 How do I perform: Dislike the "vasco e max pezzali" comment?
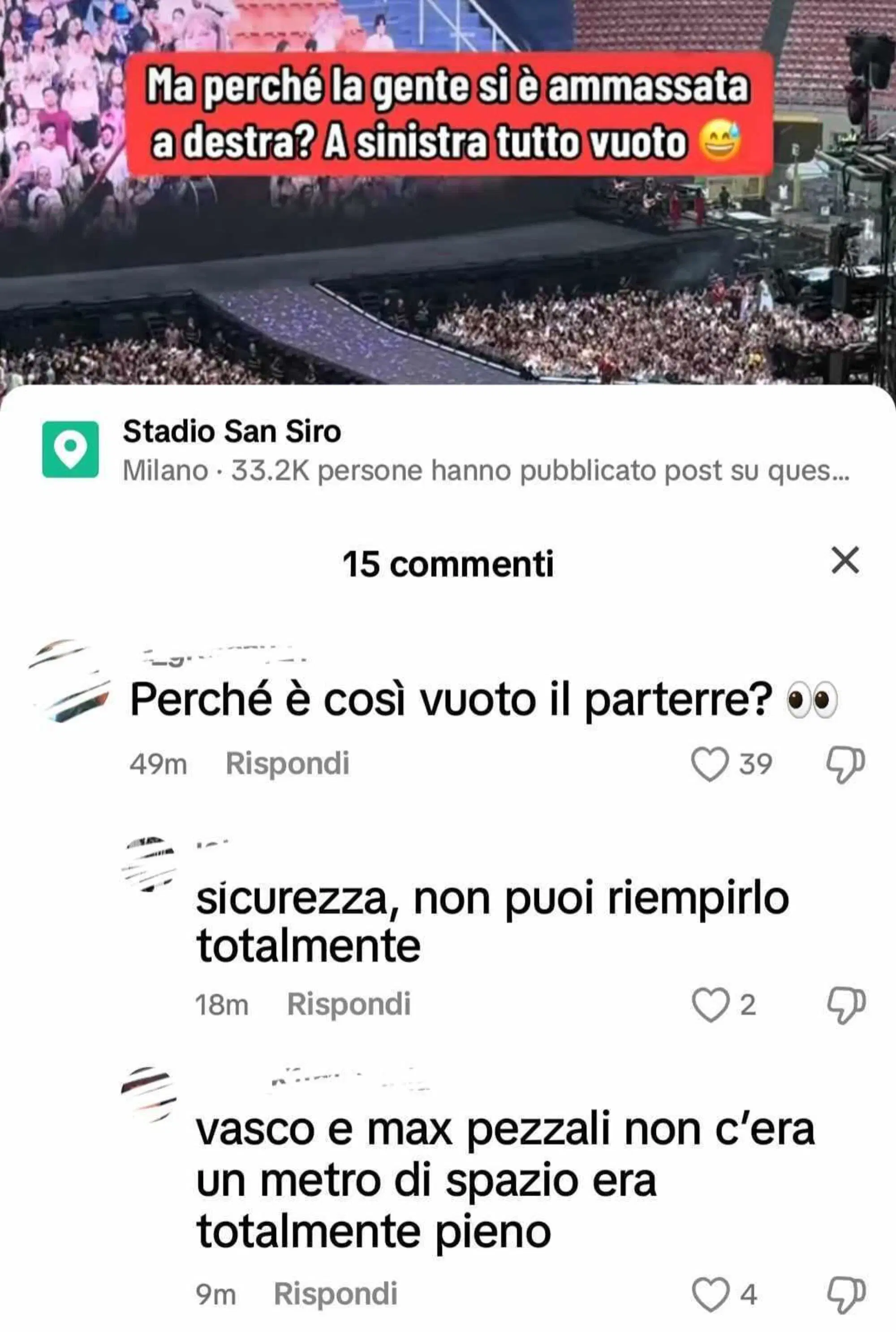coord(846,1294)
